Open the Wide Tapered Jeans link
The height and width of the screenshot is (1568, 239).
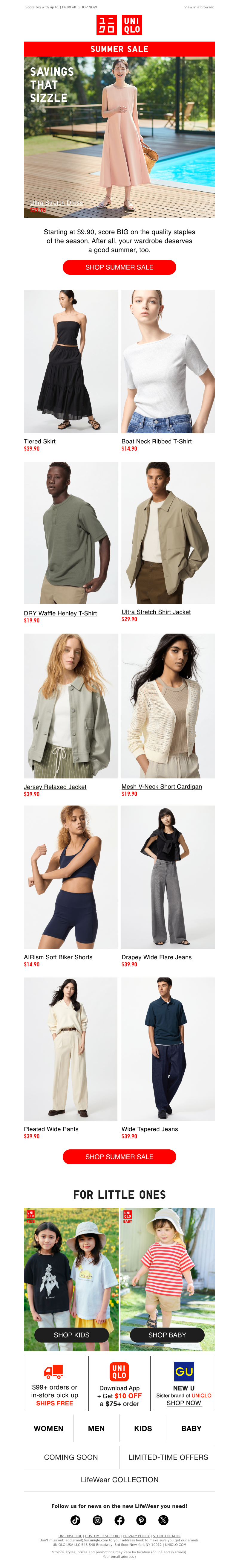[x=150, y=1128]
